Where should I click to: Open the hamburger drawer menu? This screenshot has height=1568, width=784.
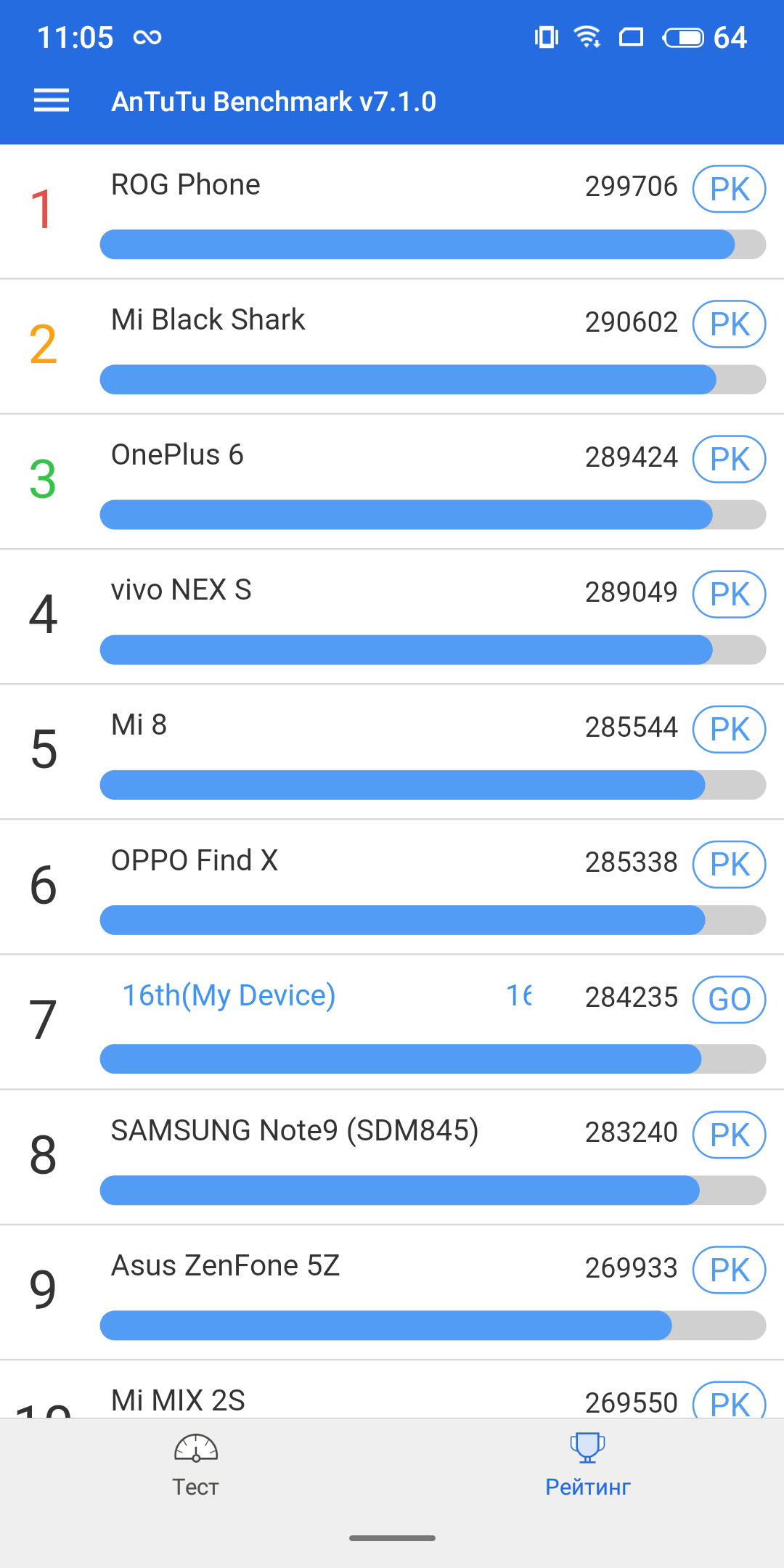point(52,101)
